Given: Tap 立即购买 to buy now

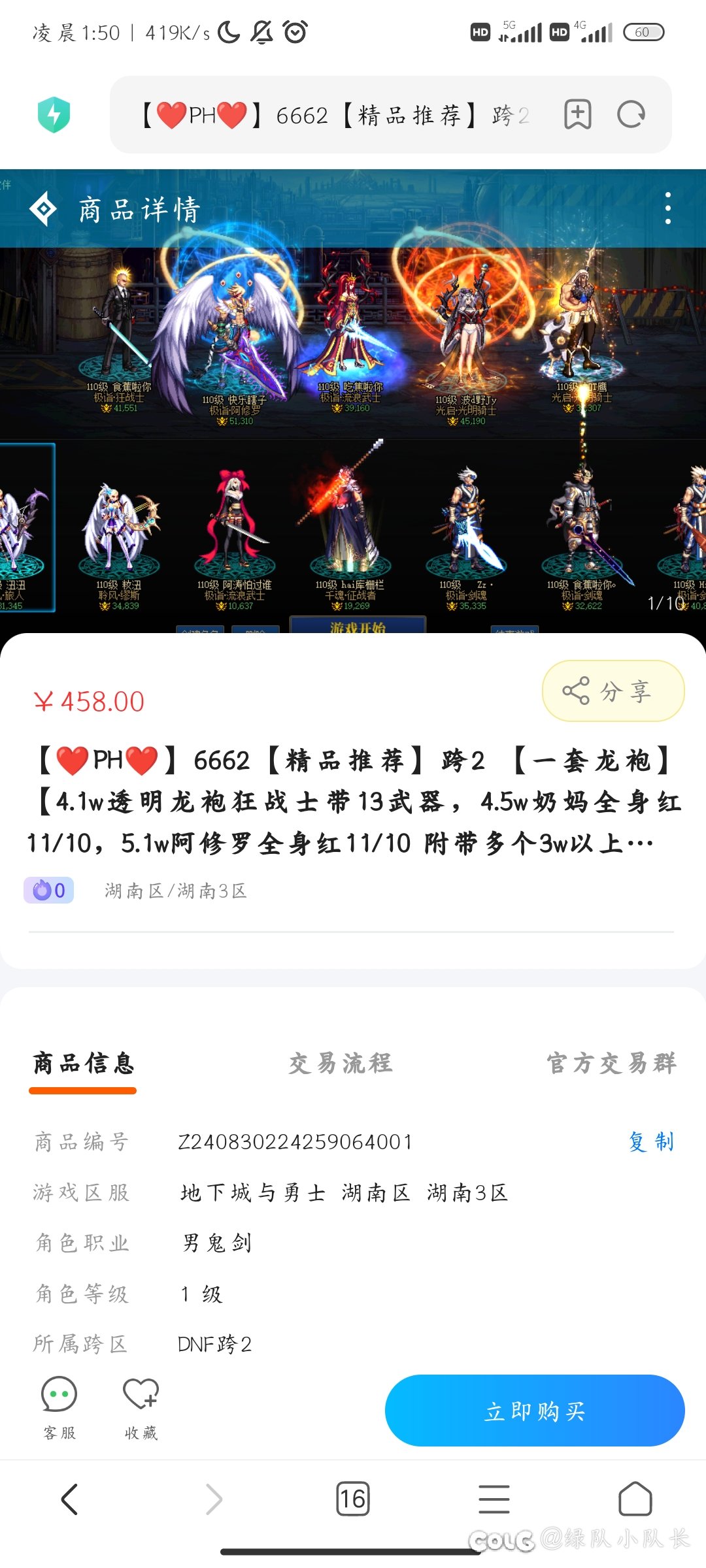Looking at the screenshot, I should coord(535,1411).
